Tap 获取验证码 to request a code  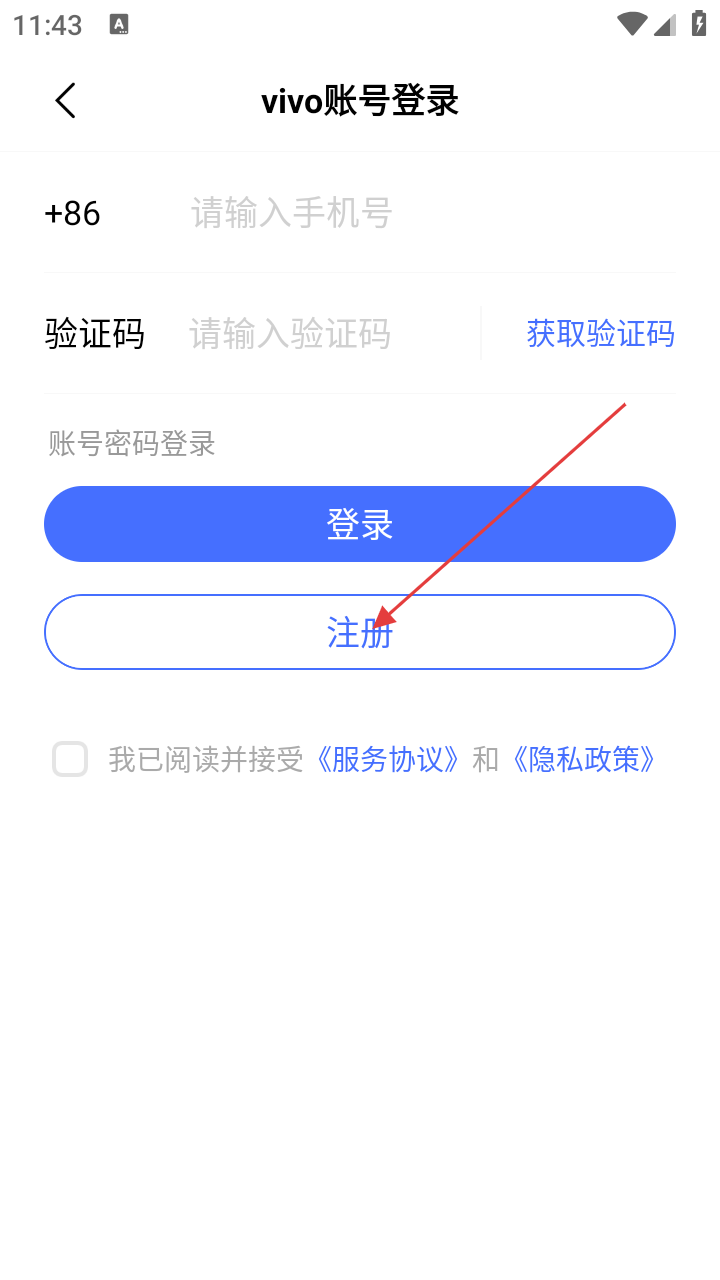point(600,334)
